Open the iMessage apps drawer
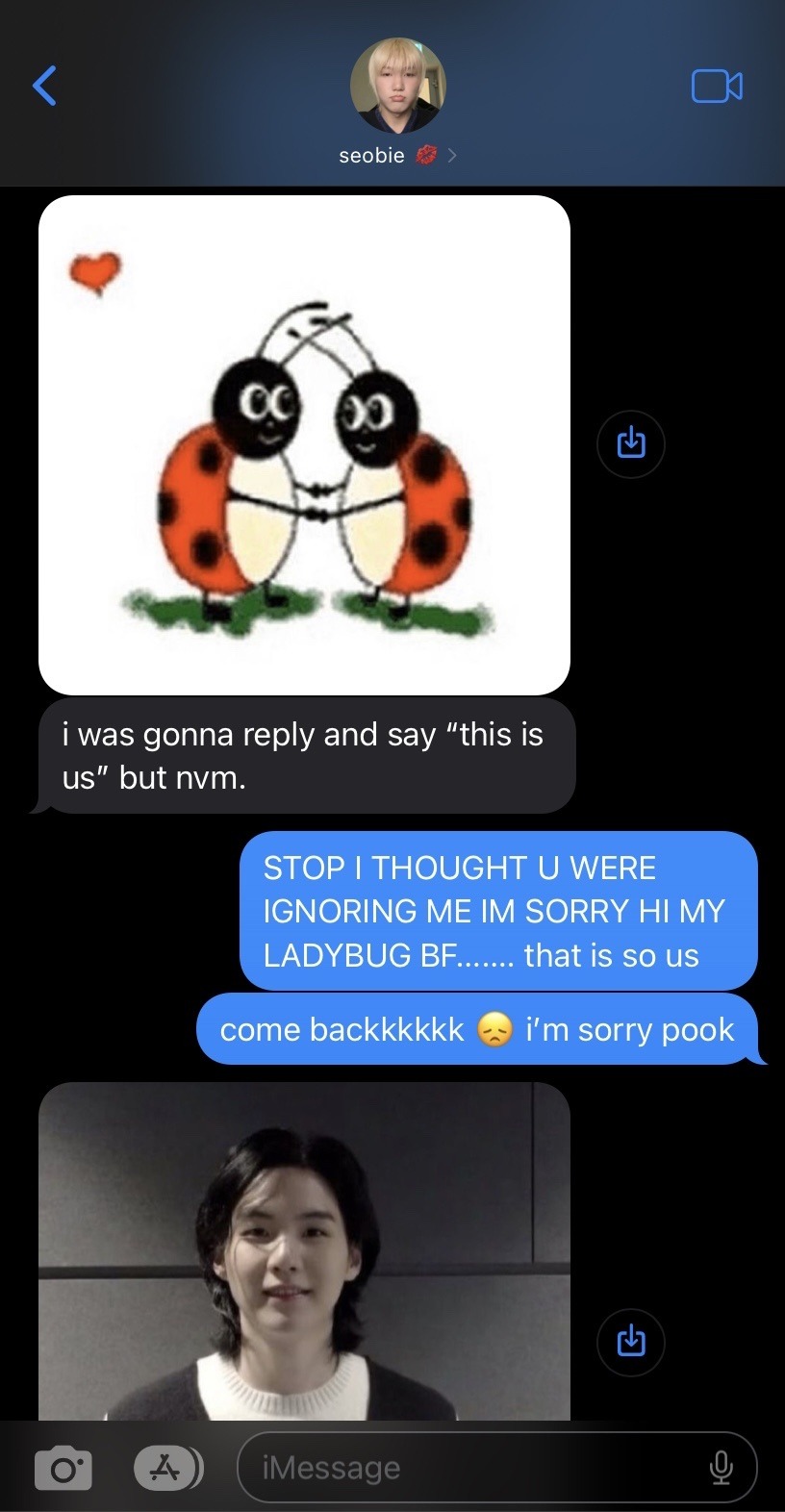Image resolution: width=785 pixels, height=1512 pixels. pos(167,1468)
